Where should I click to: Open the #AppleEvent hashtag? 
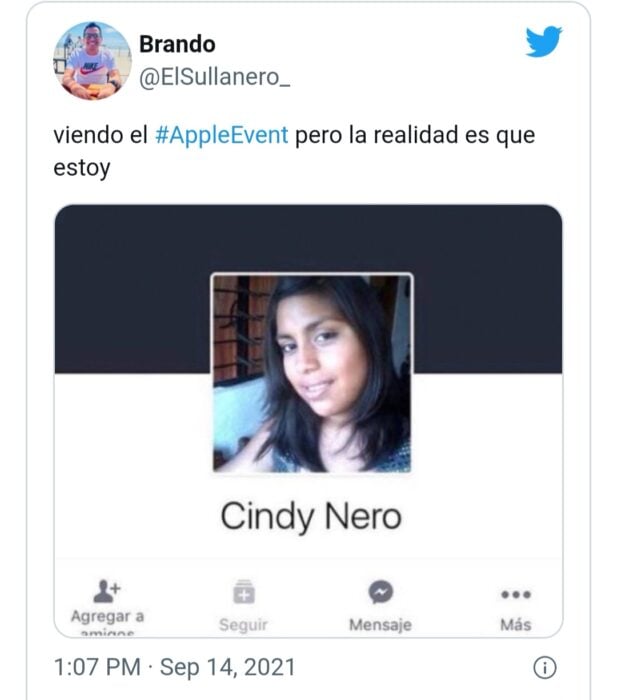[222, 135]
